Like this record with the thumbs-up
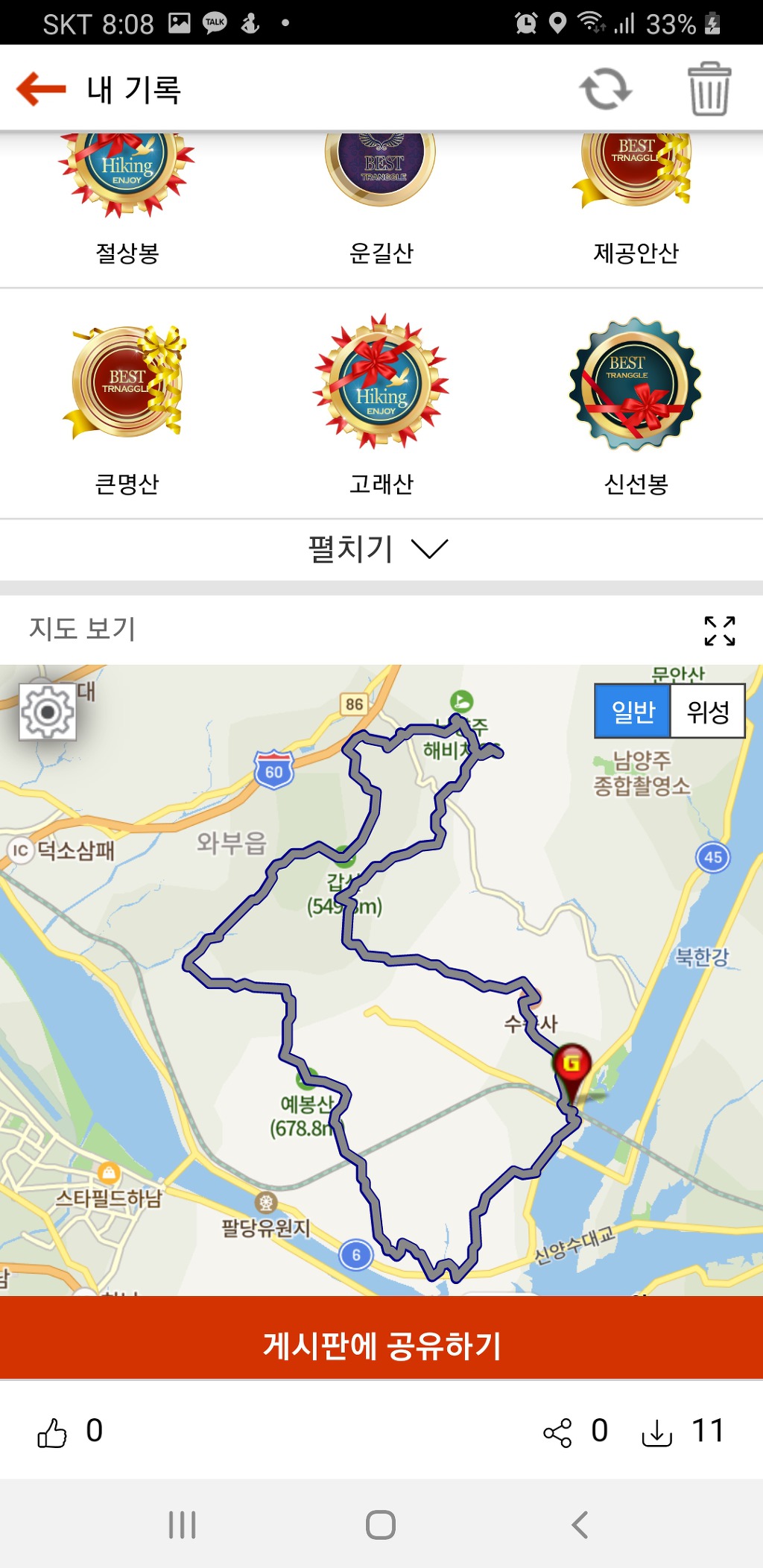 (x=52, y=1432)
